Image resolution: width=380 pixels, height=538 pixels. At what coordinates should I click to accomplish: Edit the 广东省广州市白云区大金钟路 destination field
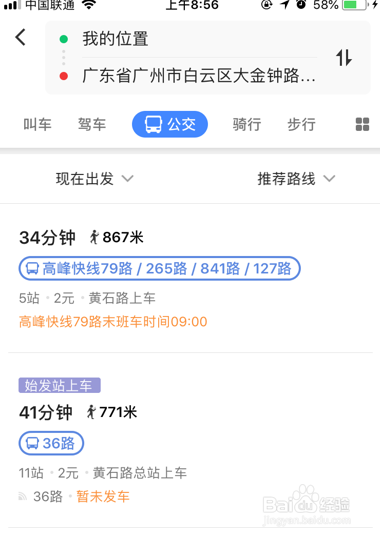199,76
